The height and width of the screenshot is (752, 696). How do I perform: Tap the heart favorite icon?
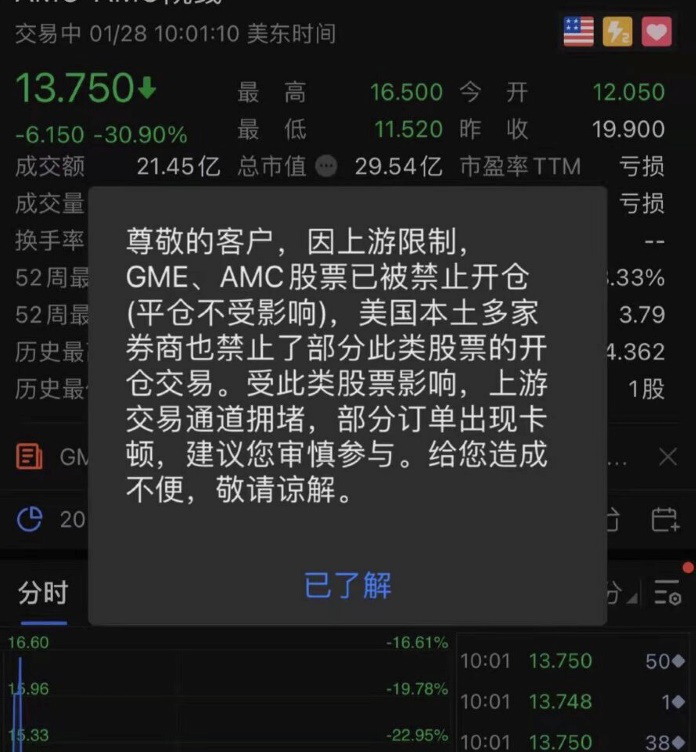[x=656, y=33]
